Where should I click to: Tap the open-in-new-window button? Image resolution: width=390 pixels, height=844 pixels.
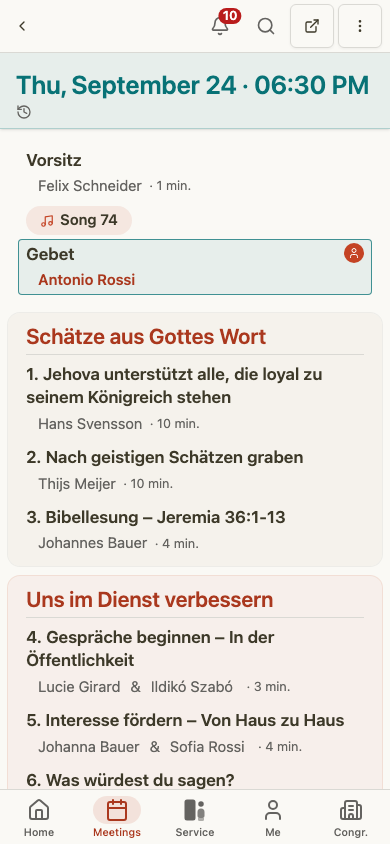tap(312, 26)
